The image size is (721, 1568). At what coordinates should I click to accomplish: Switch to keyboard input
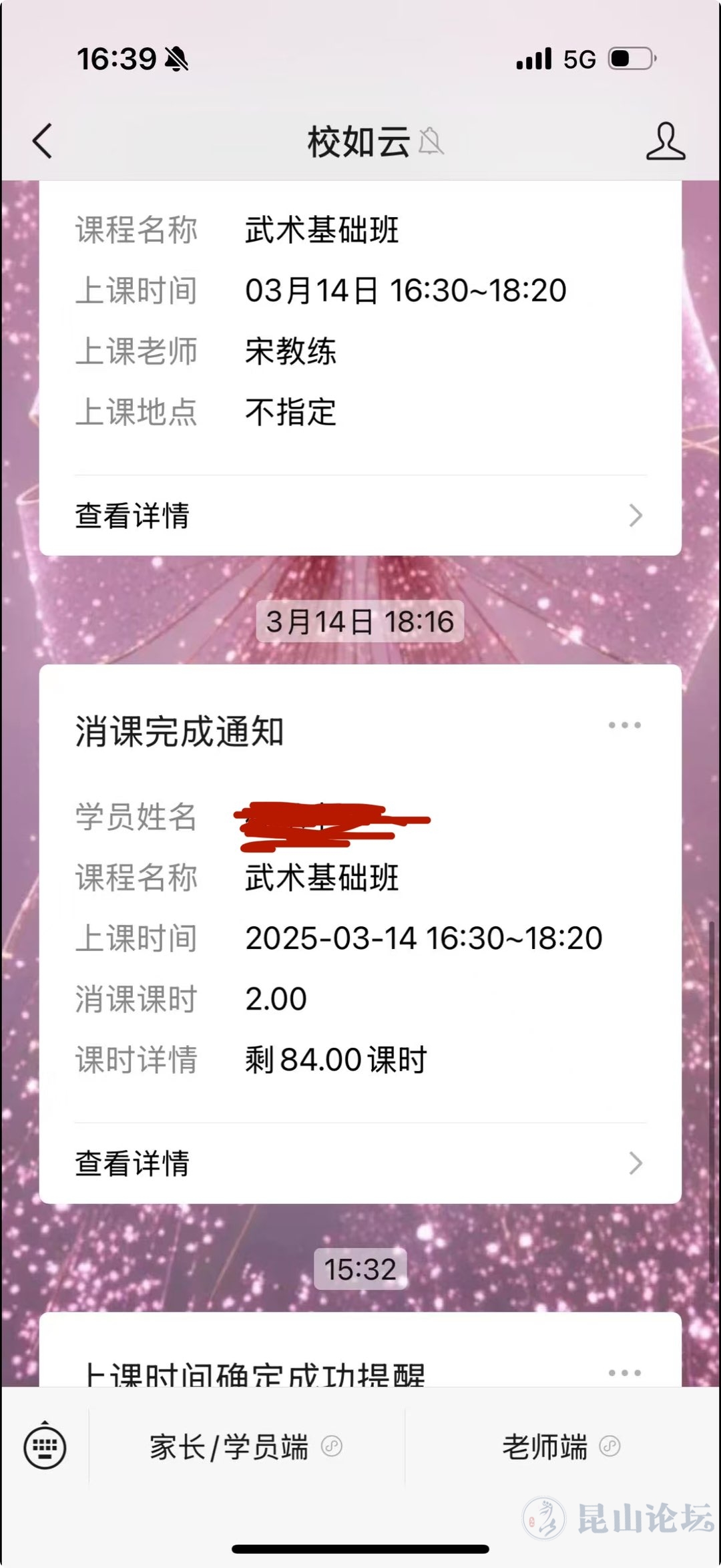coord(45,1446)
